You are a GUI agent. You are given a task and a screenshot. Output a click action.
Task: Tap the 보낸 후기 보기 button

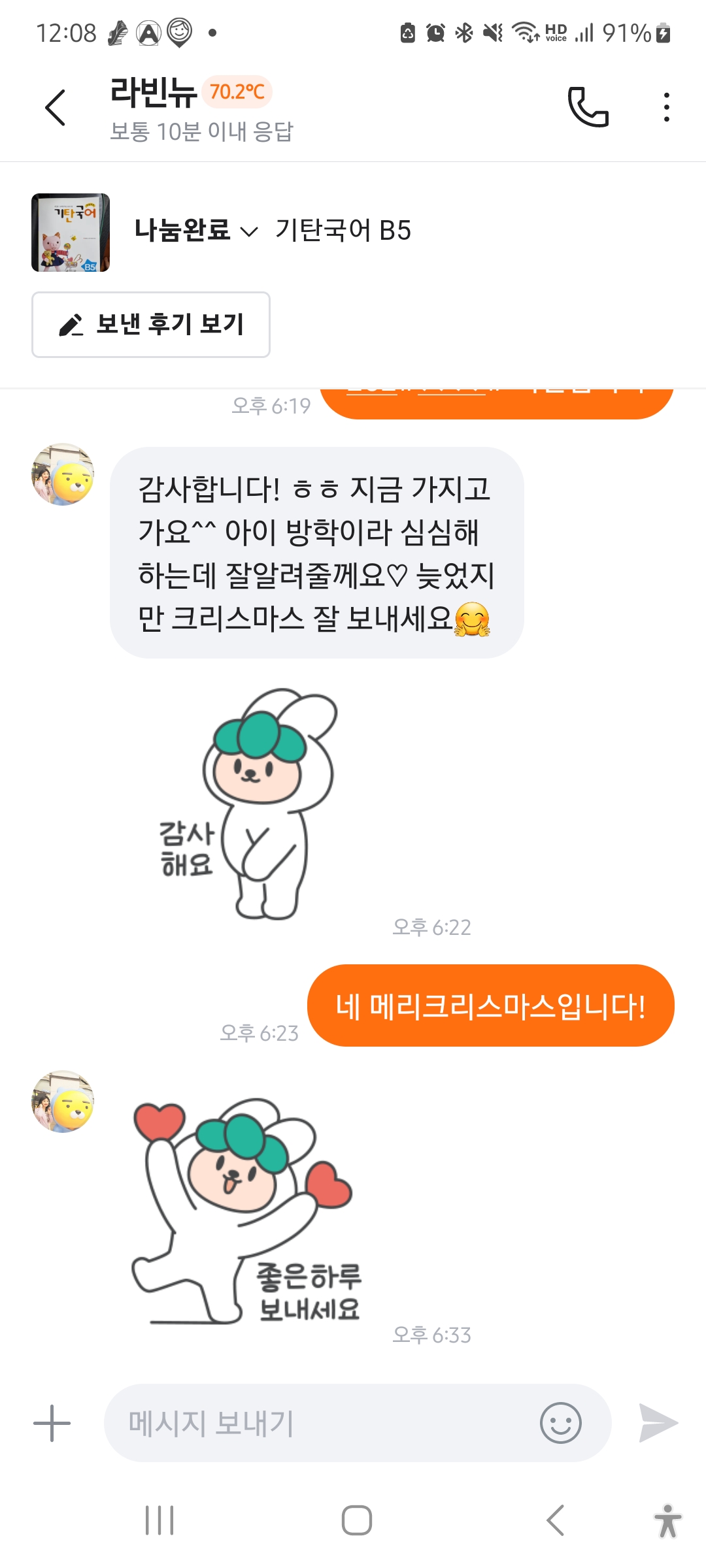[151, 325]
